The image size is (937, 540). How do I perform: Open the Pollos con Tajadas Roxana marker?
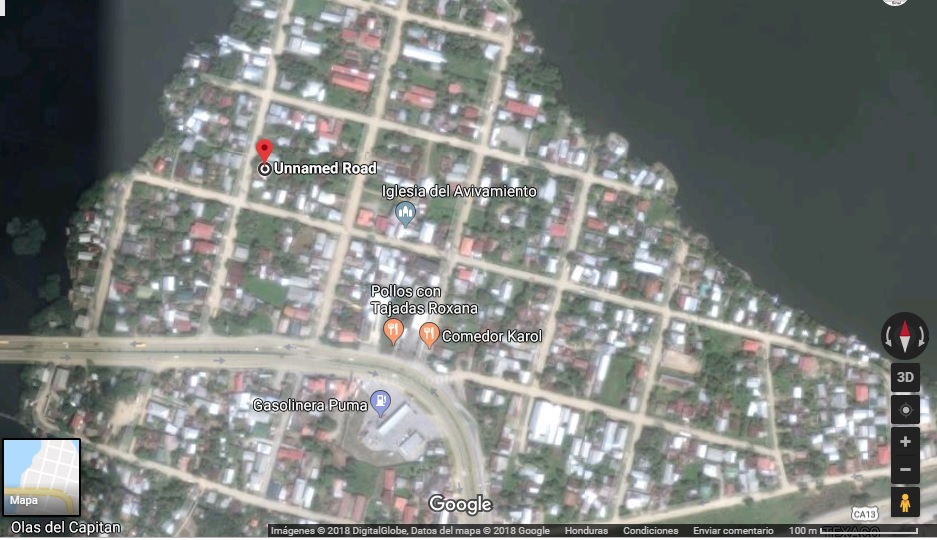[394, 331]
